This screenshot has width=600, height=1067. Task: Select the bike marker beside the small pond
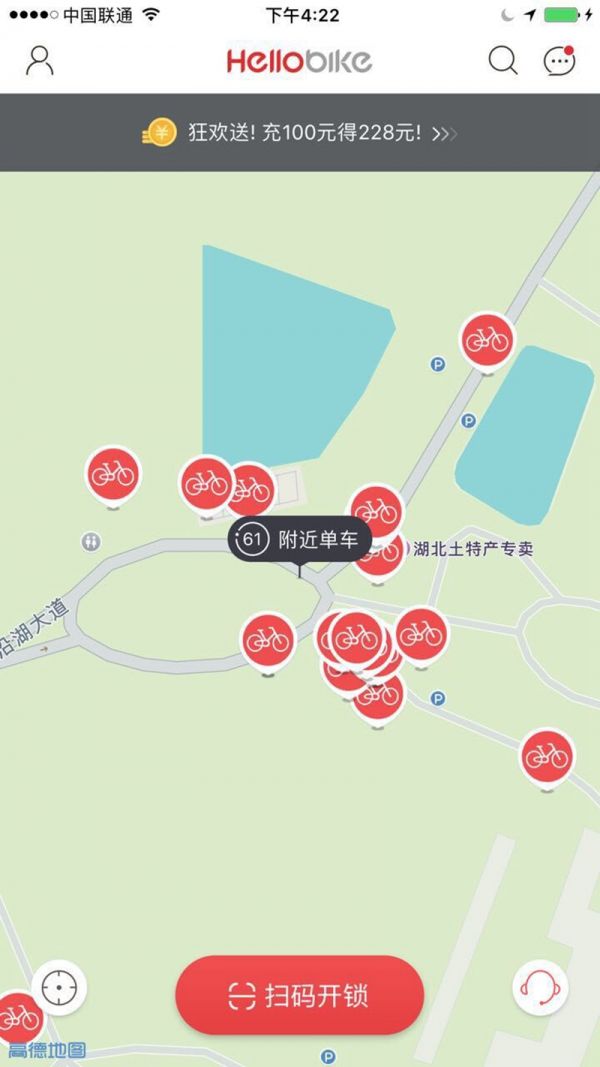pyautogui.click(x=487, y=341)
